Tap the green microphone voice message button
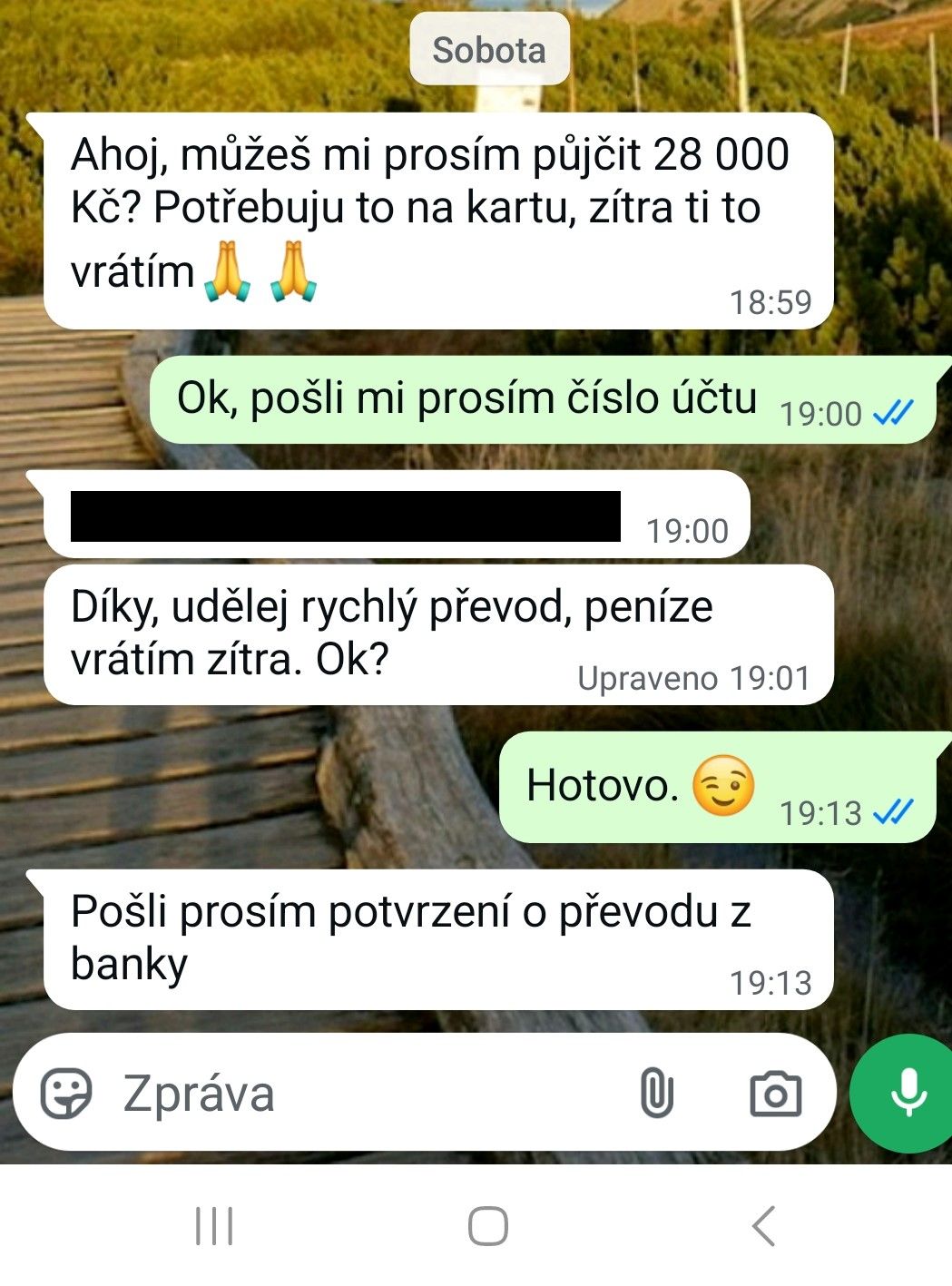Screen dimensions: 952x1286 coord(907,1093)
